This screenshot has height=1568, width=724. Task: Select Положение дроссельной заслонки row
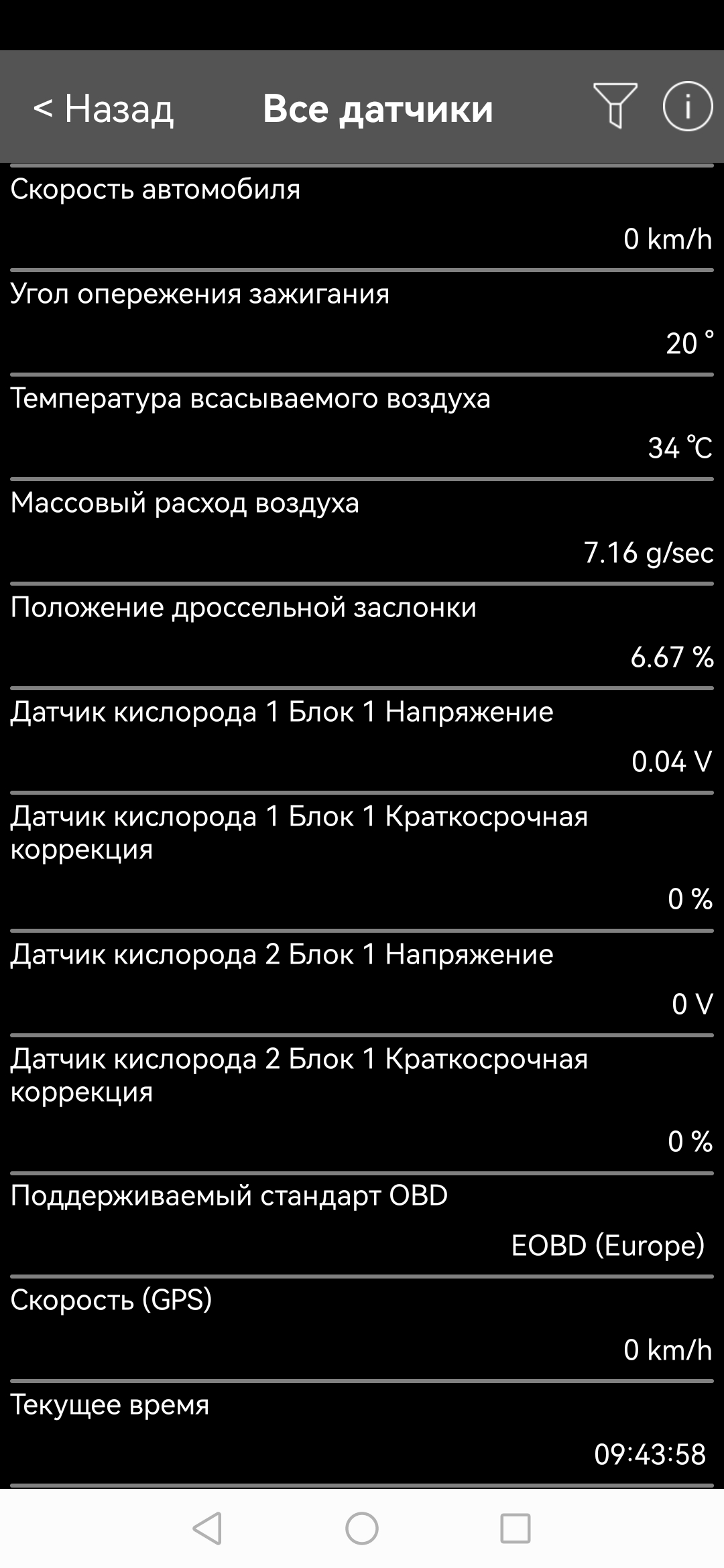362,633
